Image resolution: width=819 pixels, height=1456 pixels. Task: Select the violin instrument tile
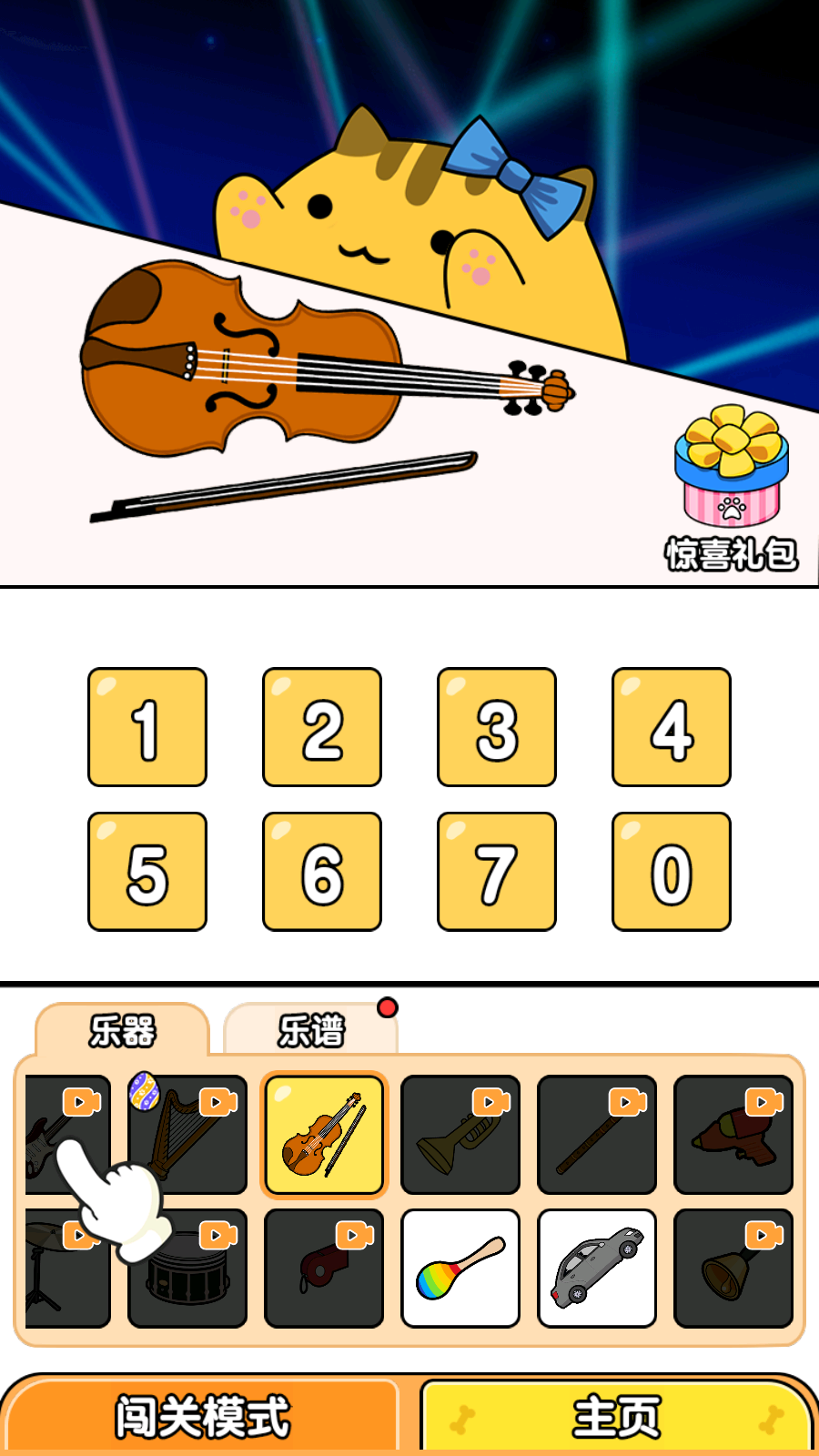click(324, 1135)
